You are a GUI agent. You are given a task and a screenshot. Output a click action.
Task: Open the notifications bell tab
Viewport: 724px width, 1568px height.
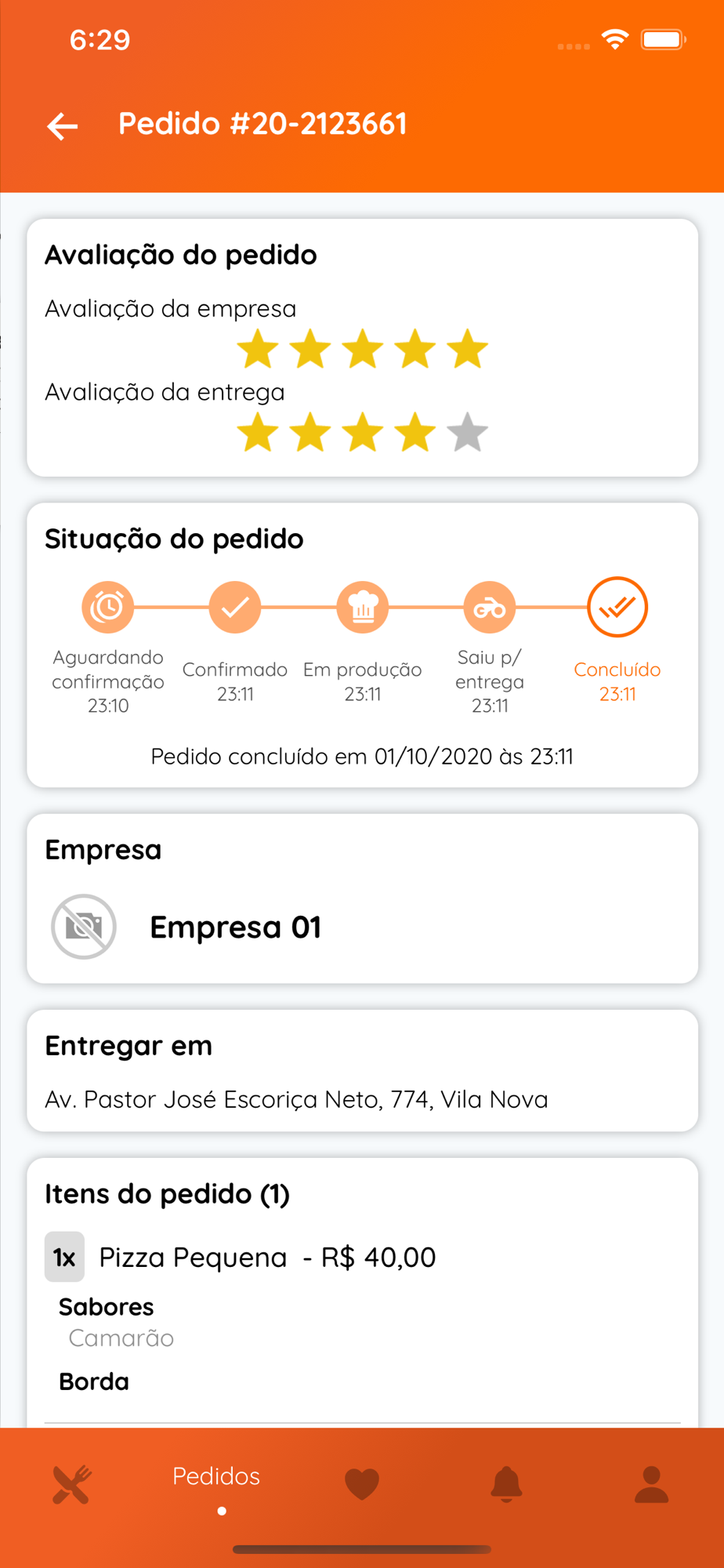506,1484
